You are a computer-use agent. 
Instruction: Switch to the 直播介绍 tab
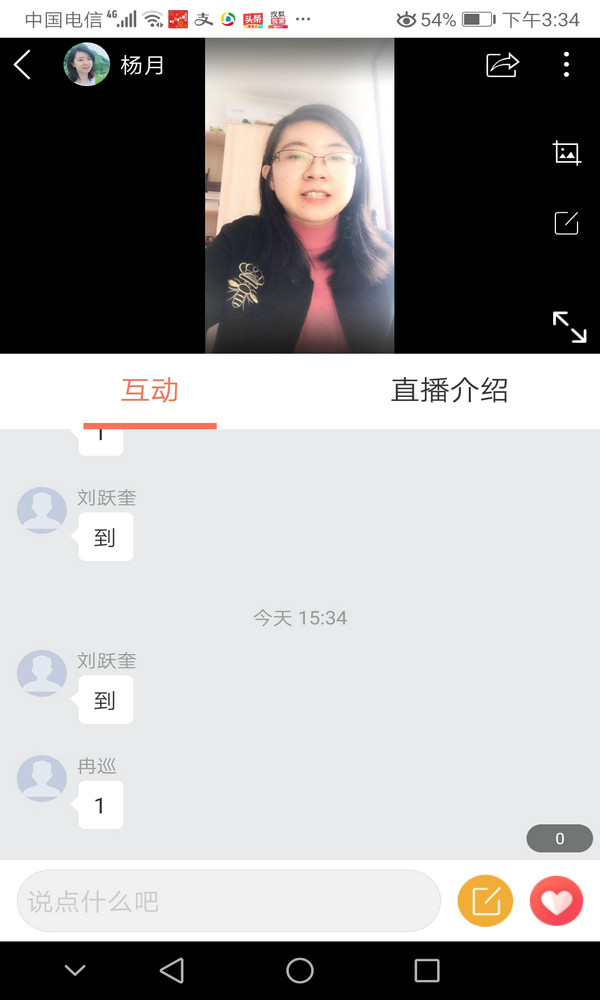click(449, 391)
